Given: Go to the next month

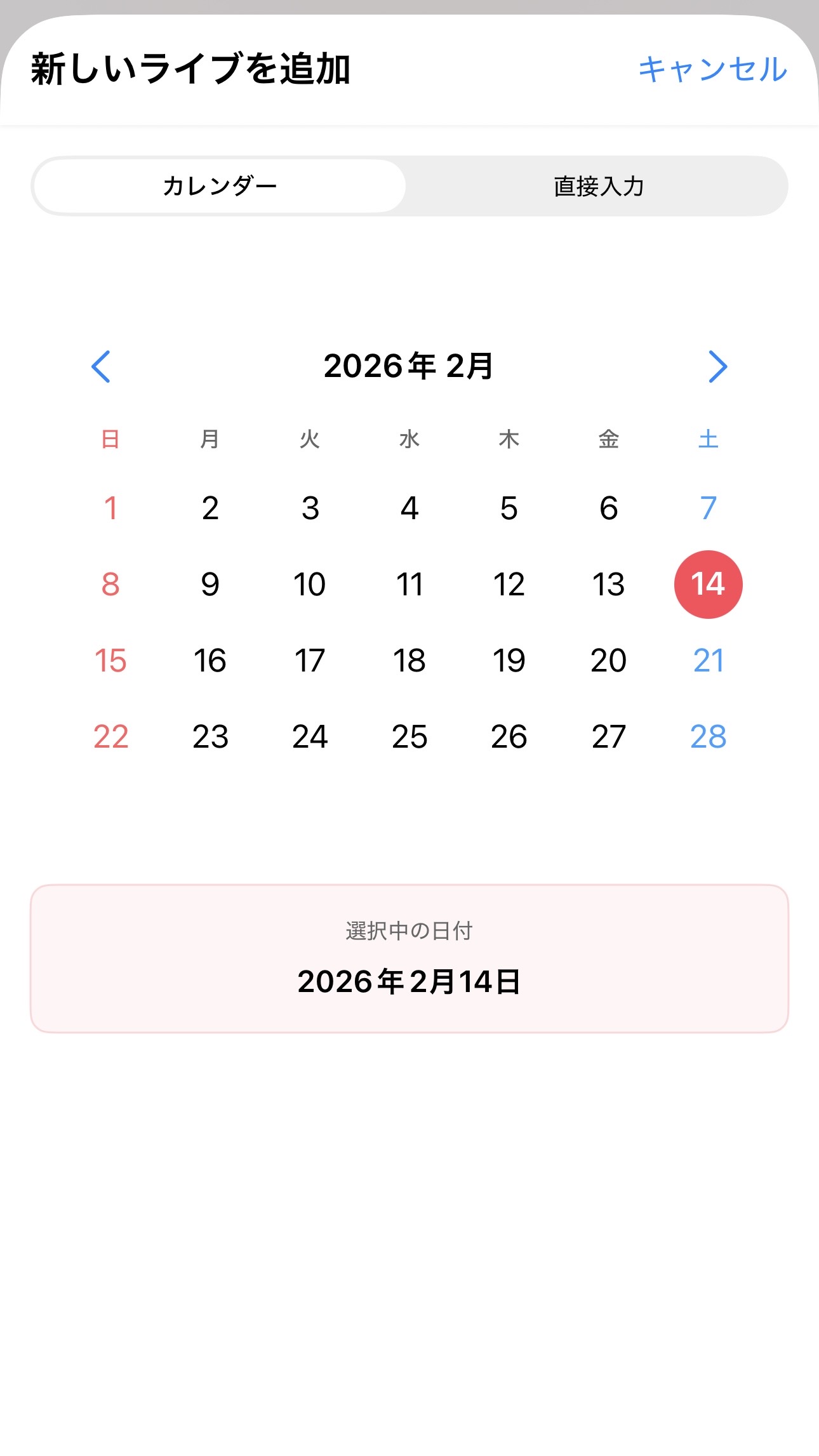Looking at the screenshot, I should point(717,366).
